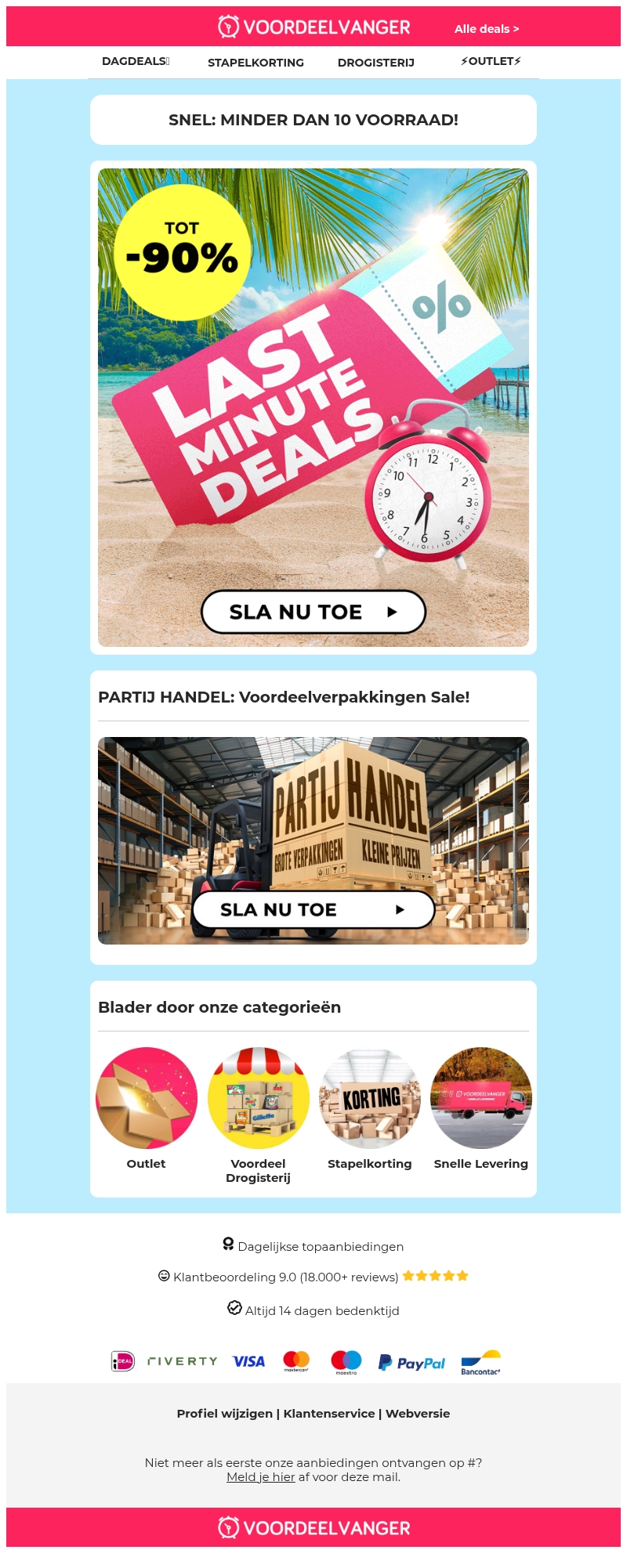Viewport: 627px width, 1568px height.
Task: Open the OUTLET section
Action: [491, 61]
